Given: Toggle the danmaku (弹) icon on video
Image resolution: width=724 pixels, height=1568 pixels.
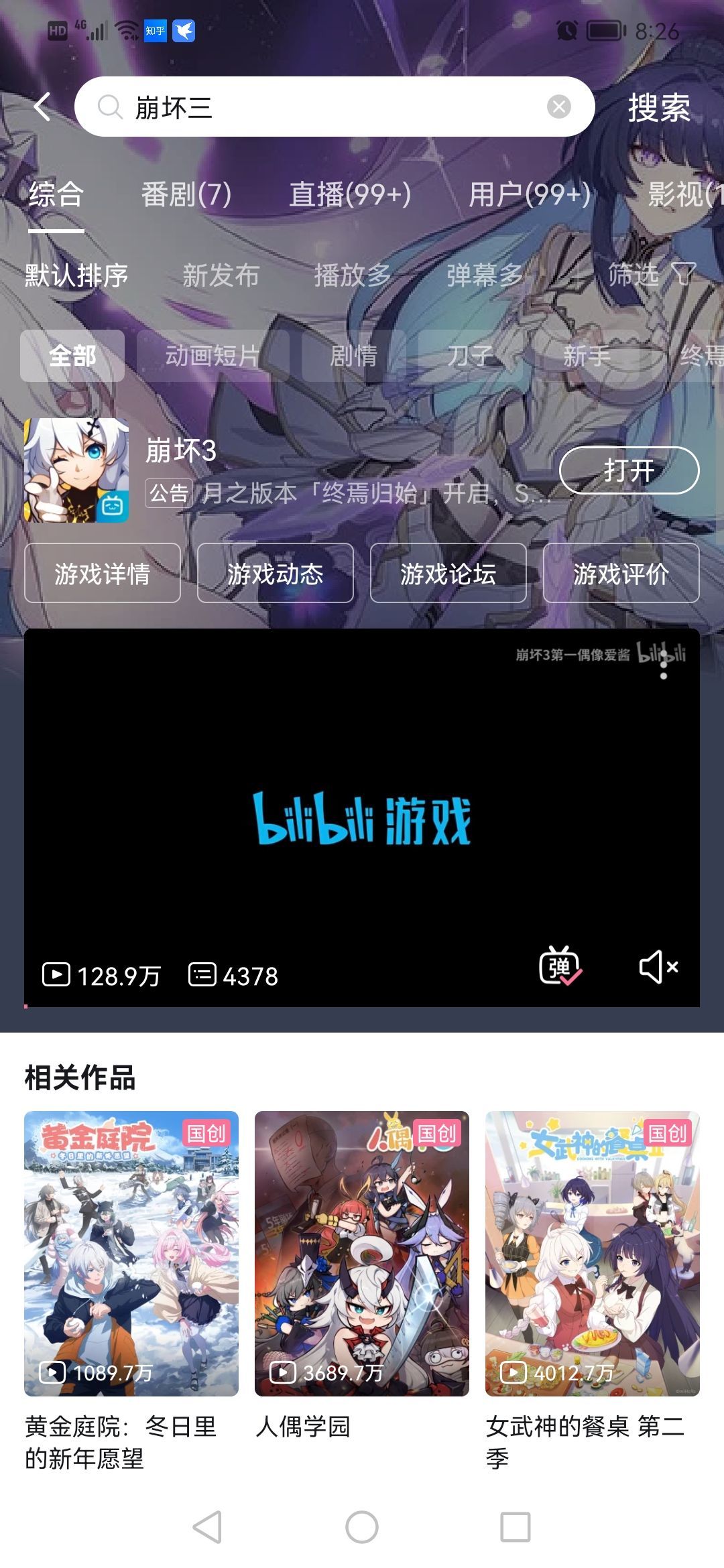Looking at the screenshot, I should tap(560, 966).
